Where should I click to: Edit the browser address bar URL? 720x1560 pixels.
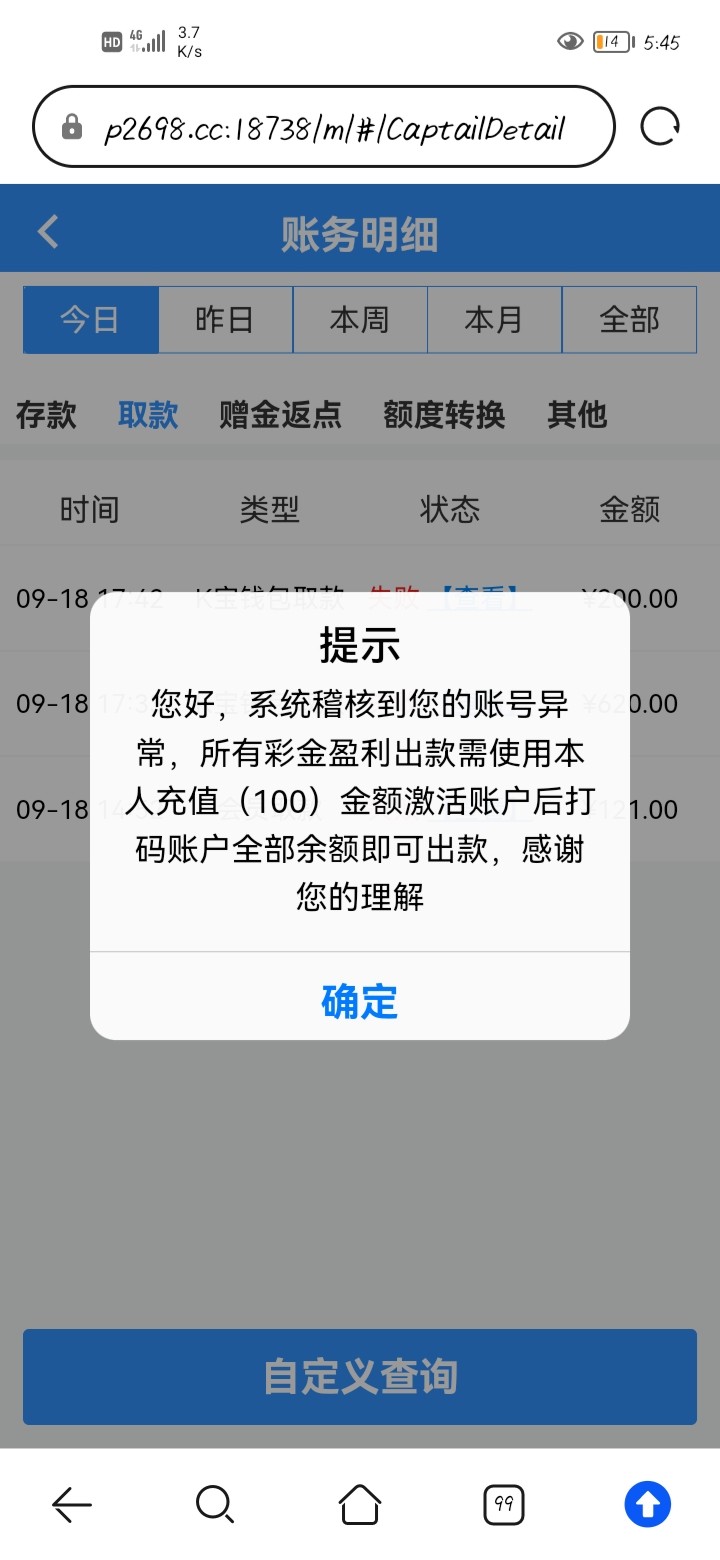(x=334, y=128)
